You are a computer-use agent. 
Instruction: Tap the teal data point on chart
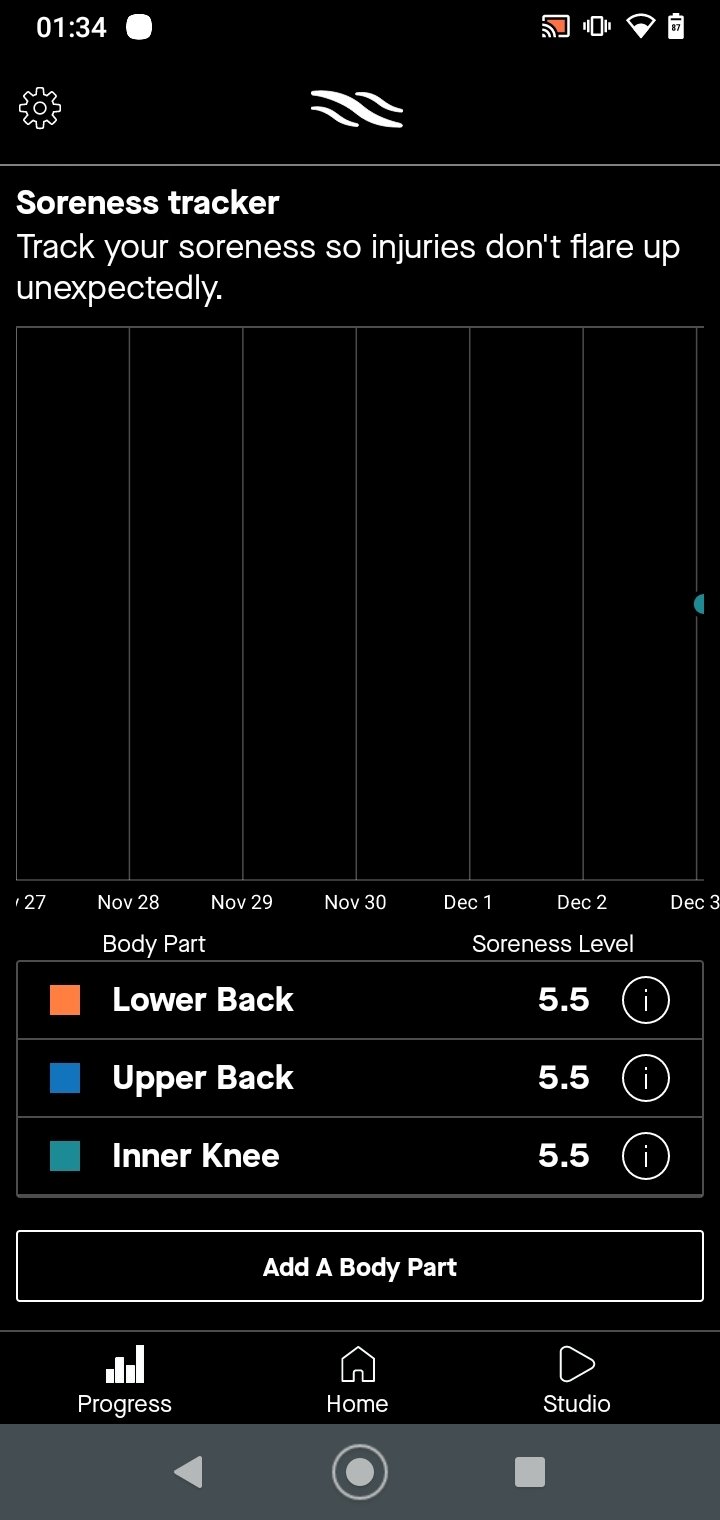(x=700, y=604)
